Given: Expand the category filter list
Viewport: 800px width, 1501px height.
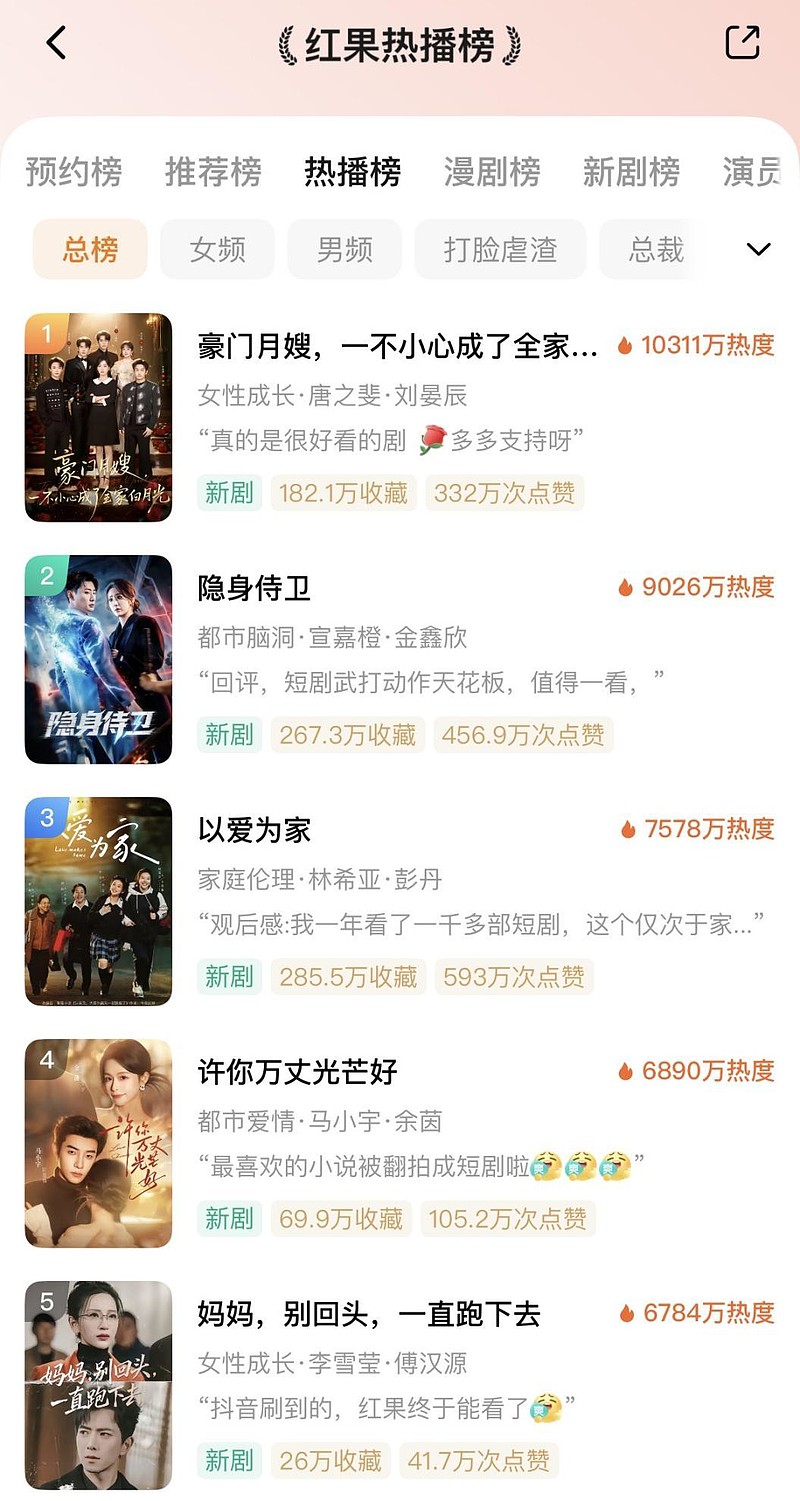Looking at the screenshot, I should [x=759, y=249].
